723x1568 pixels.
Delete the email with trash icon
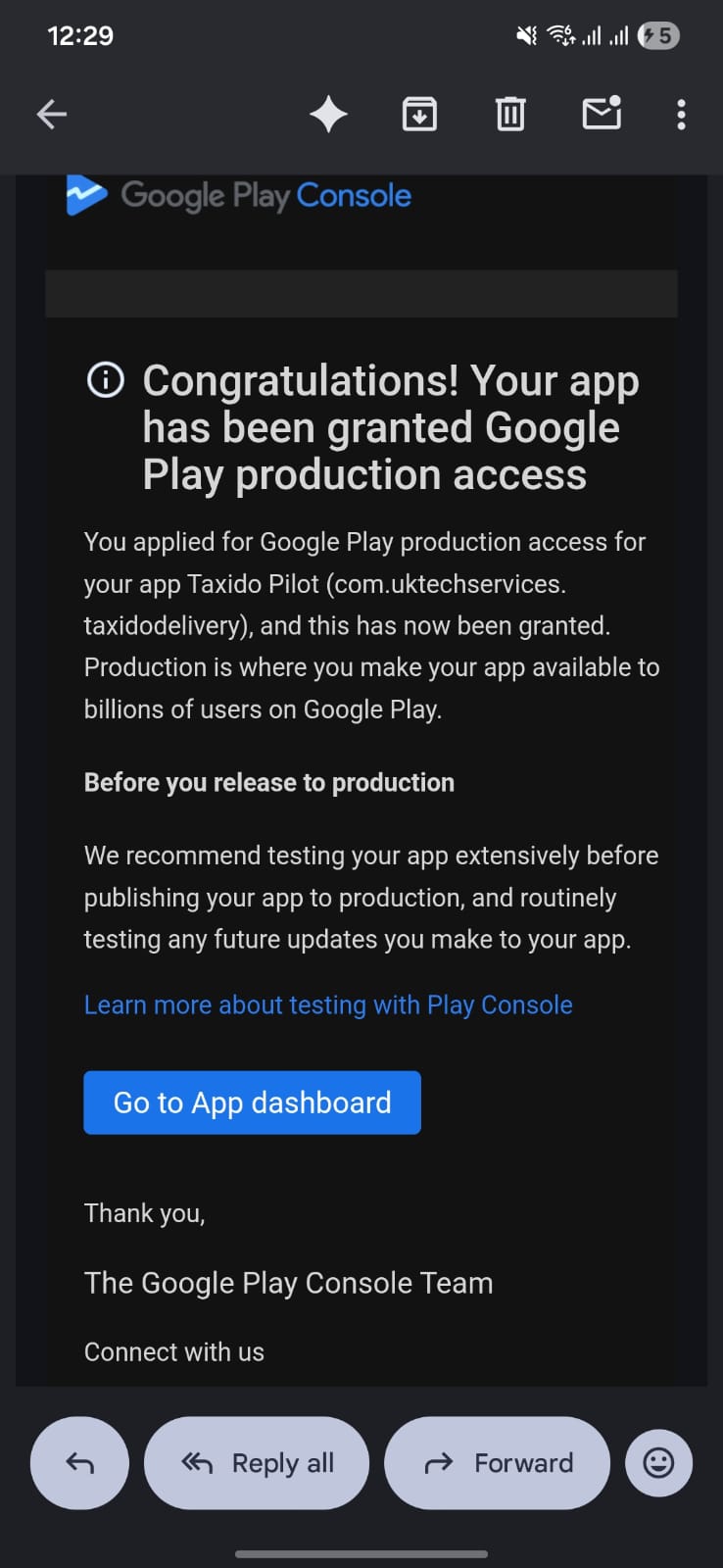pyautogui.click(x=509, y=114)
